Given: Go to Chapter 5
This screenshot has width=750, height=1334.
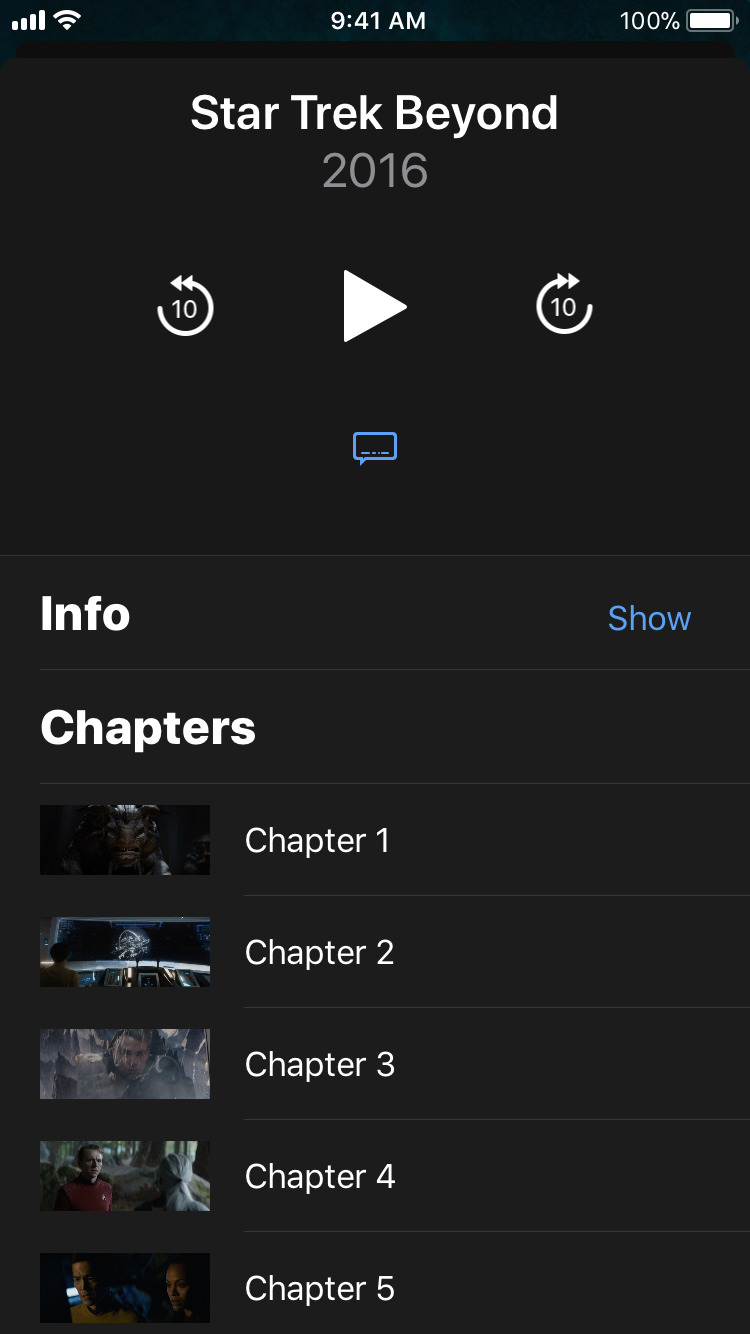Looking at the screenshot, I should [319, 1288].
